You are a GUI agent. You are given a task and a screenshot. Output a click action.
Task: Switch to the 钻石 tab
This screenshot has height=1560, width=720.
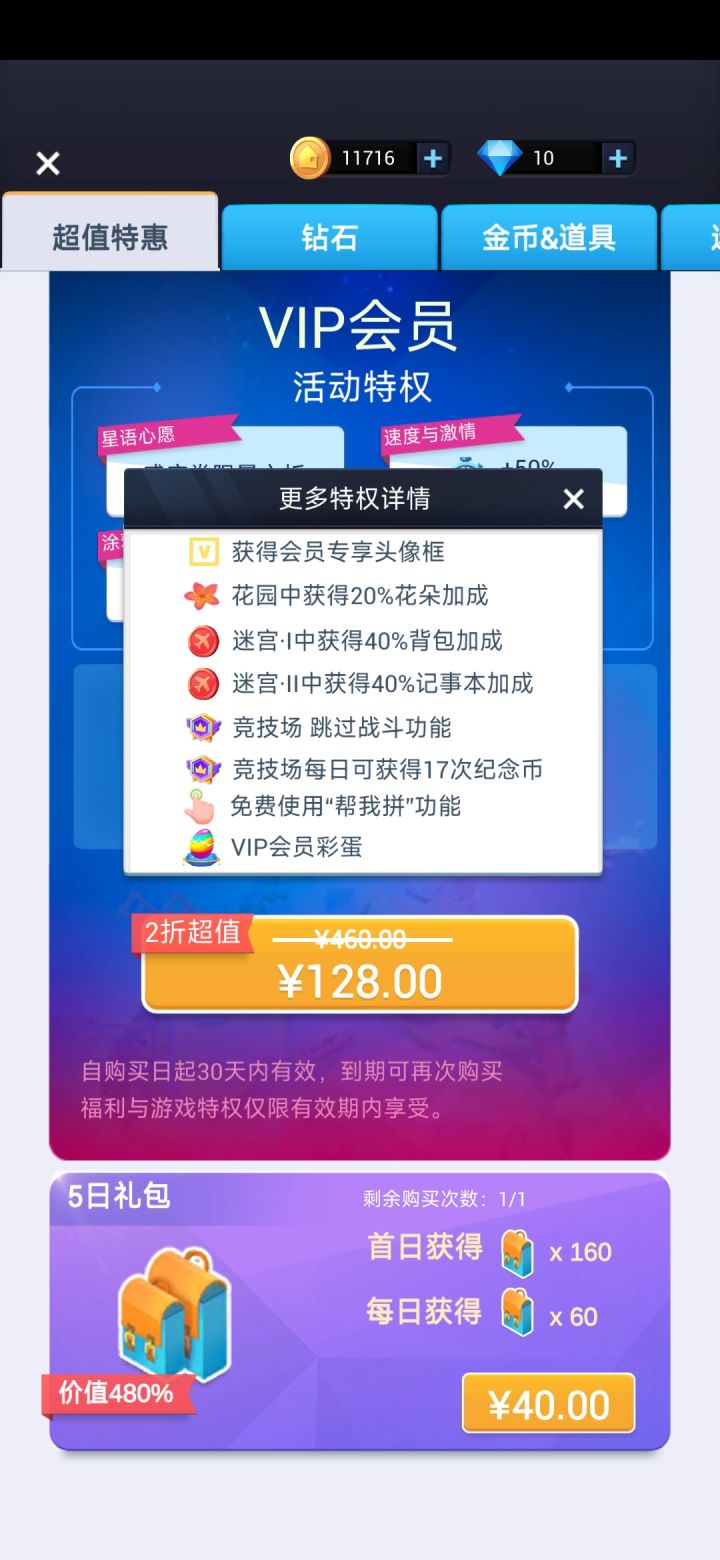[330, 237]
